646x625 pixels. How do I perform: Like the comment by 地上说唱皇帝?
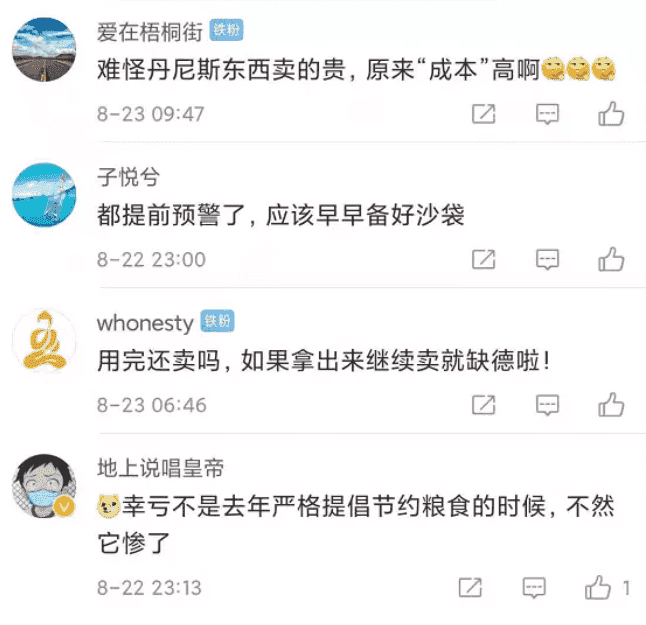pyautogui.click(x=599, y=586)
